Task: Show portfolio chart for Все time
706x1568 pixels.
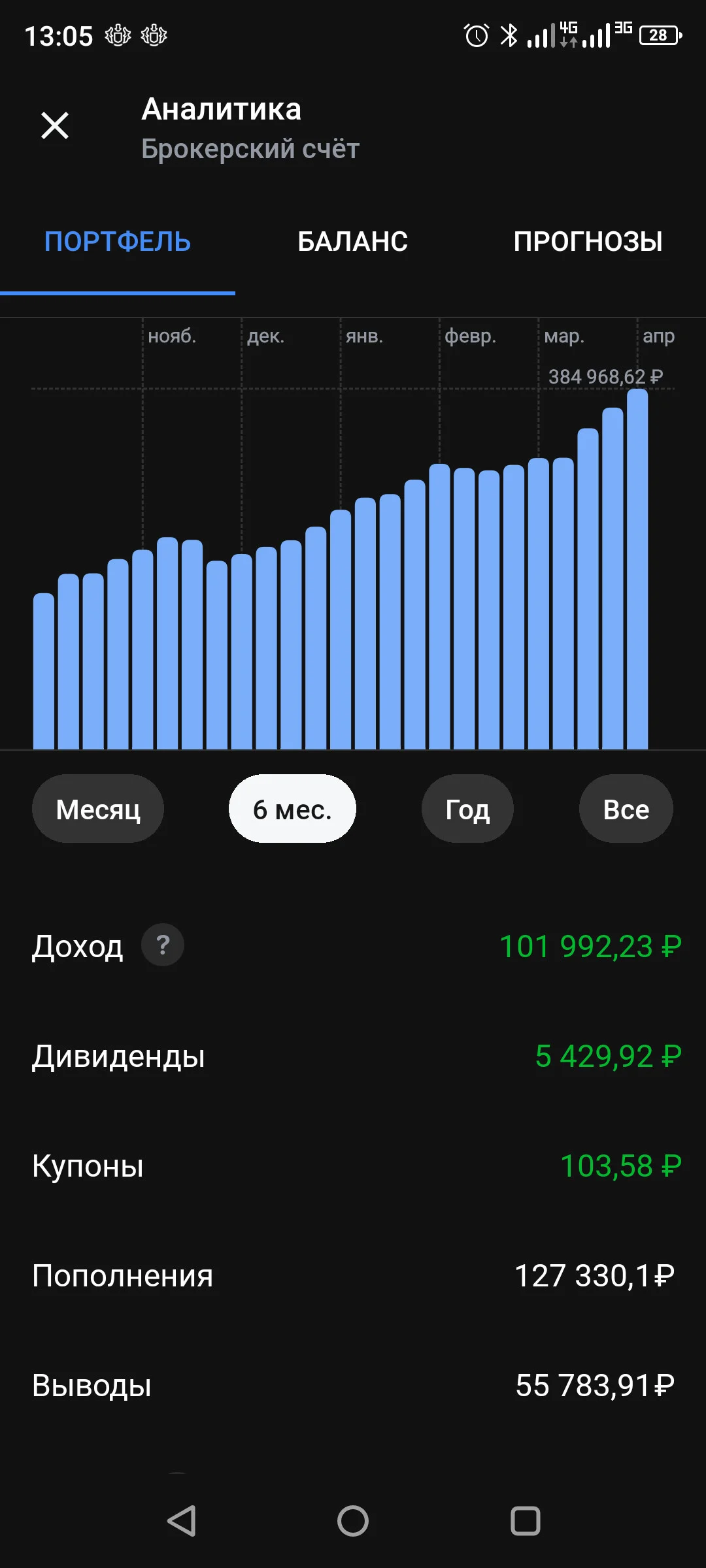Action: click(x=626, y=809)
